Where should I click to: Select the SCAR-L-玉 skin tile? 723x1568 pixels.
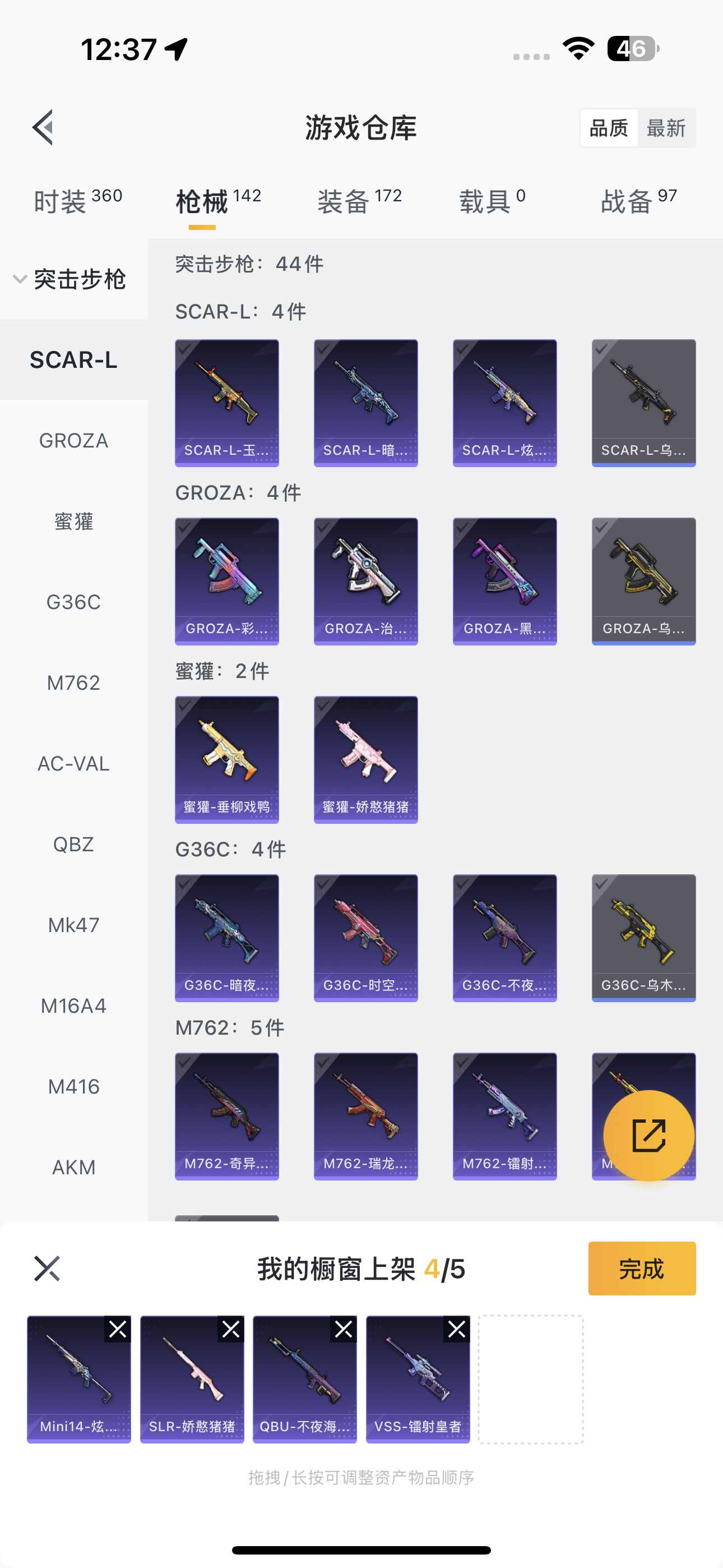tap(226, 403)
